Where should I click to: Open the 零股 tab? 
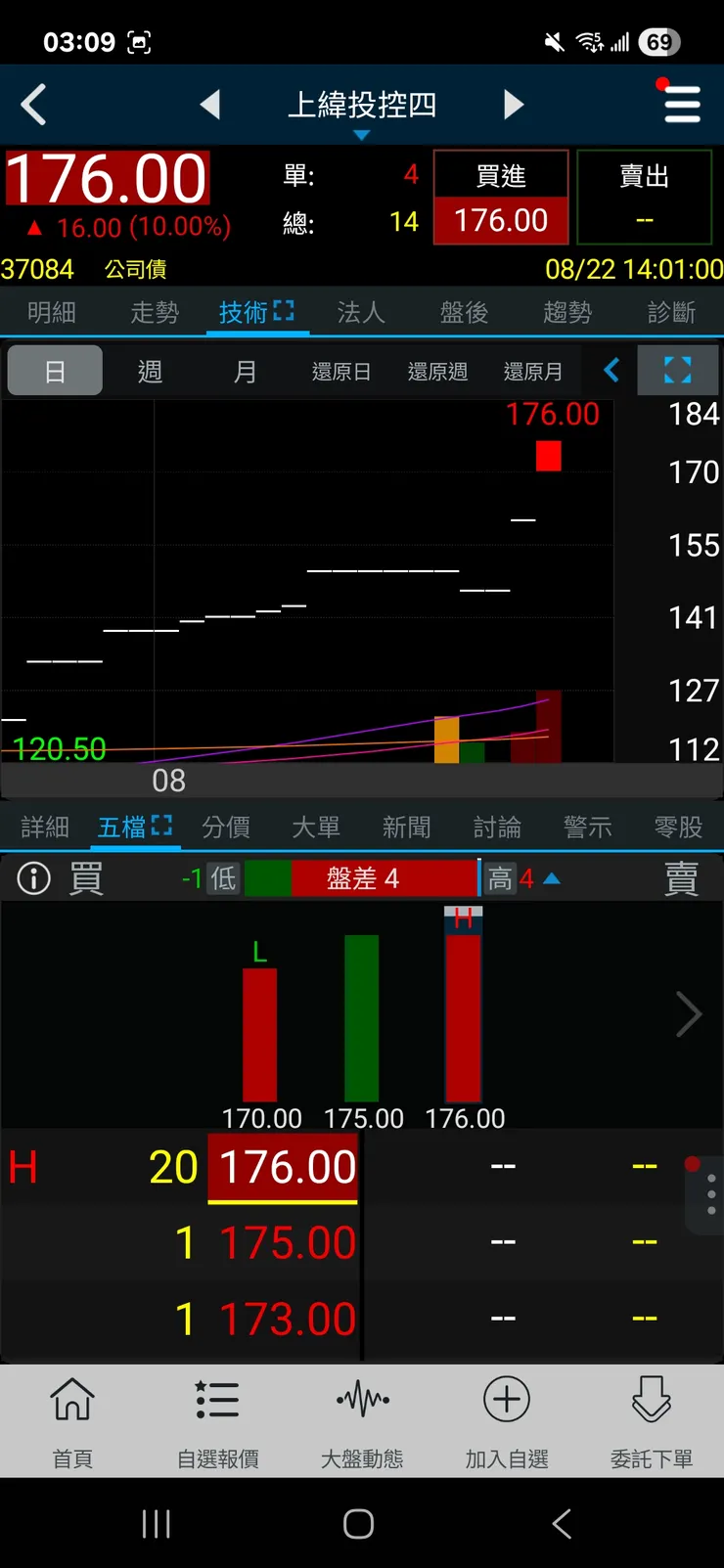678,828
